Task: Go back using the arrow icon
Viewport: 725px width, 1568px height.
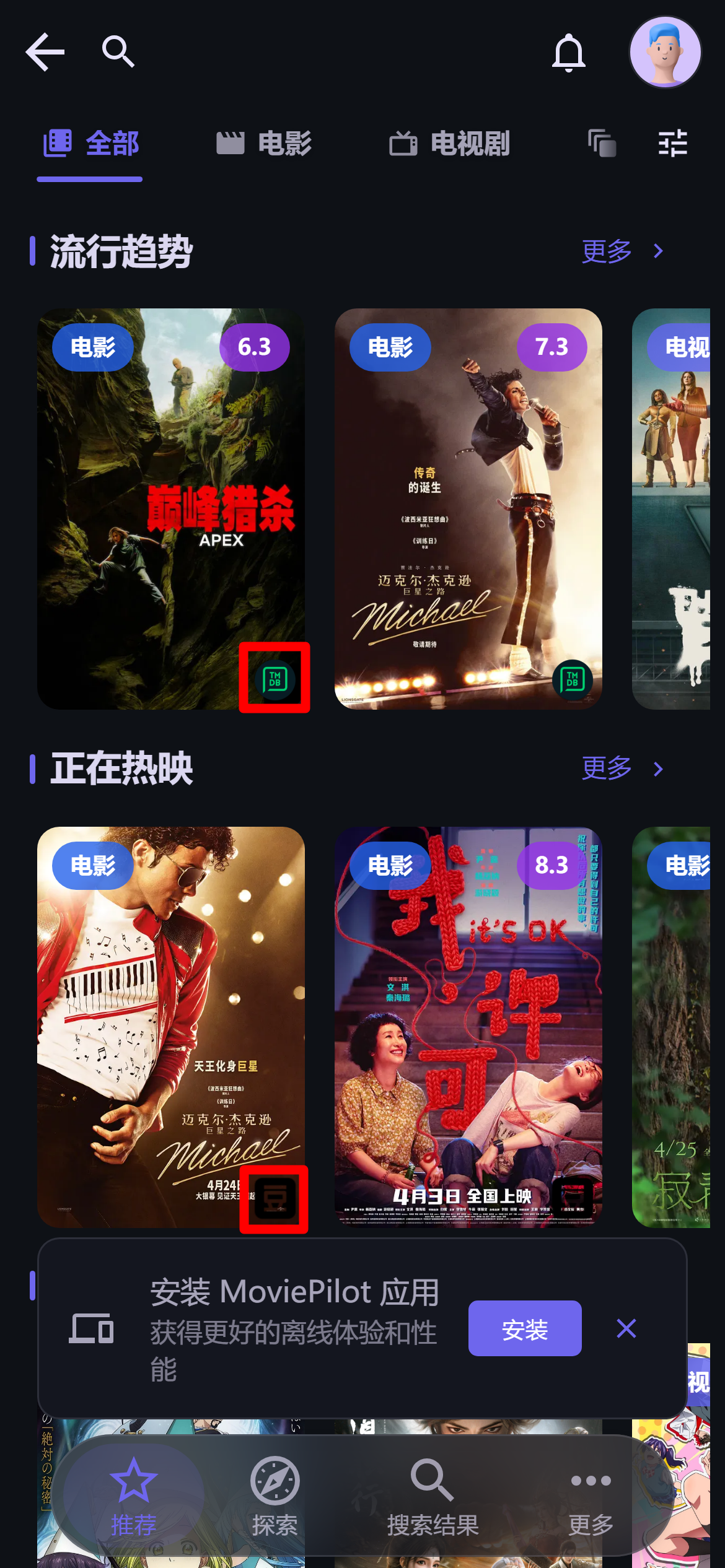Action: (x=45, y=51)
